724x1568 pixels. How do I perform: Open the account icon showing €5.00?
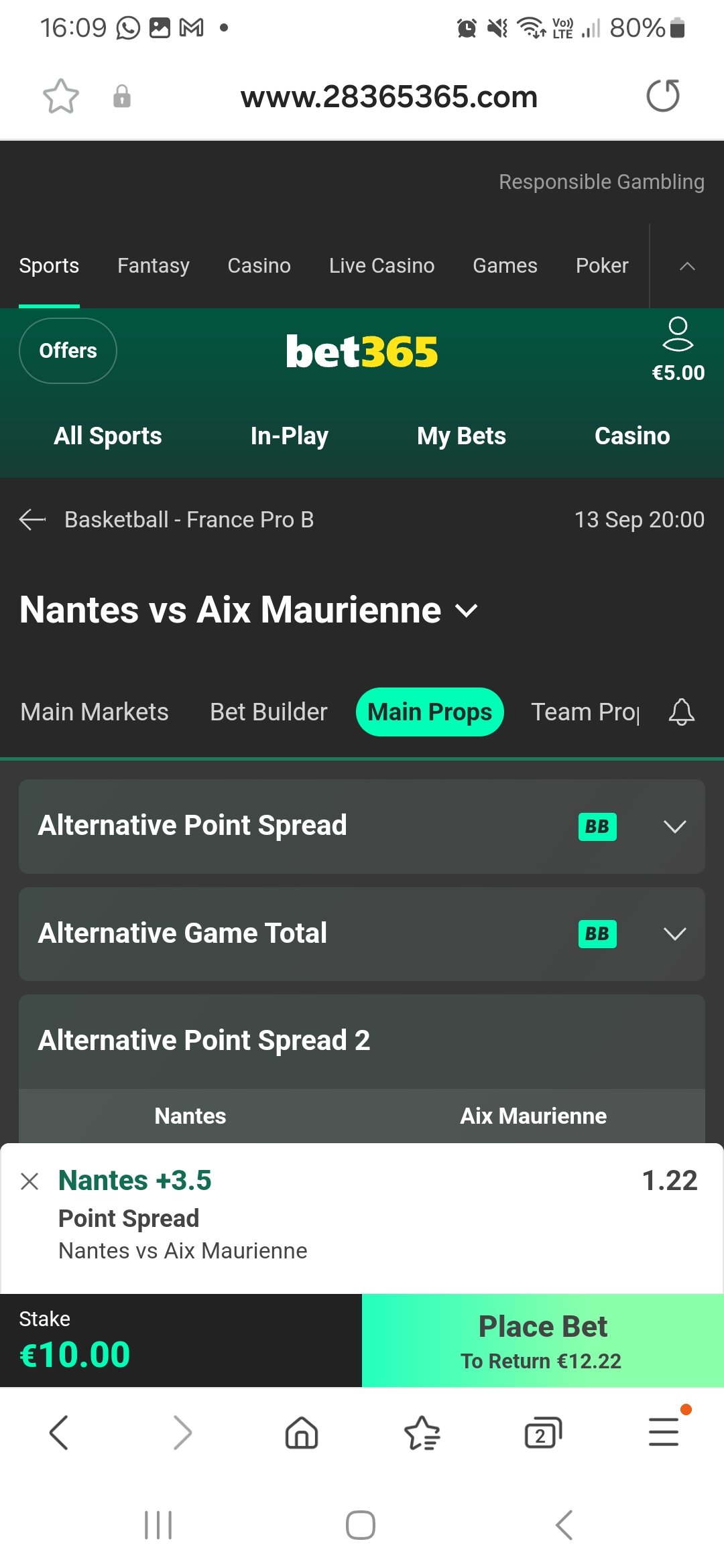(x=678, y=350)
